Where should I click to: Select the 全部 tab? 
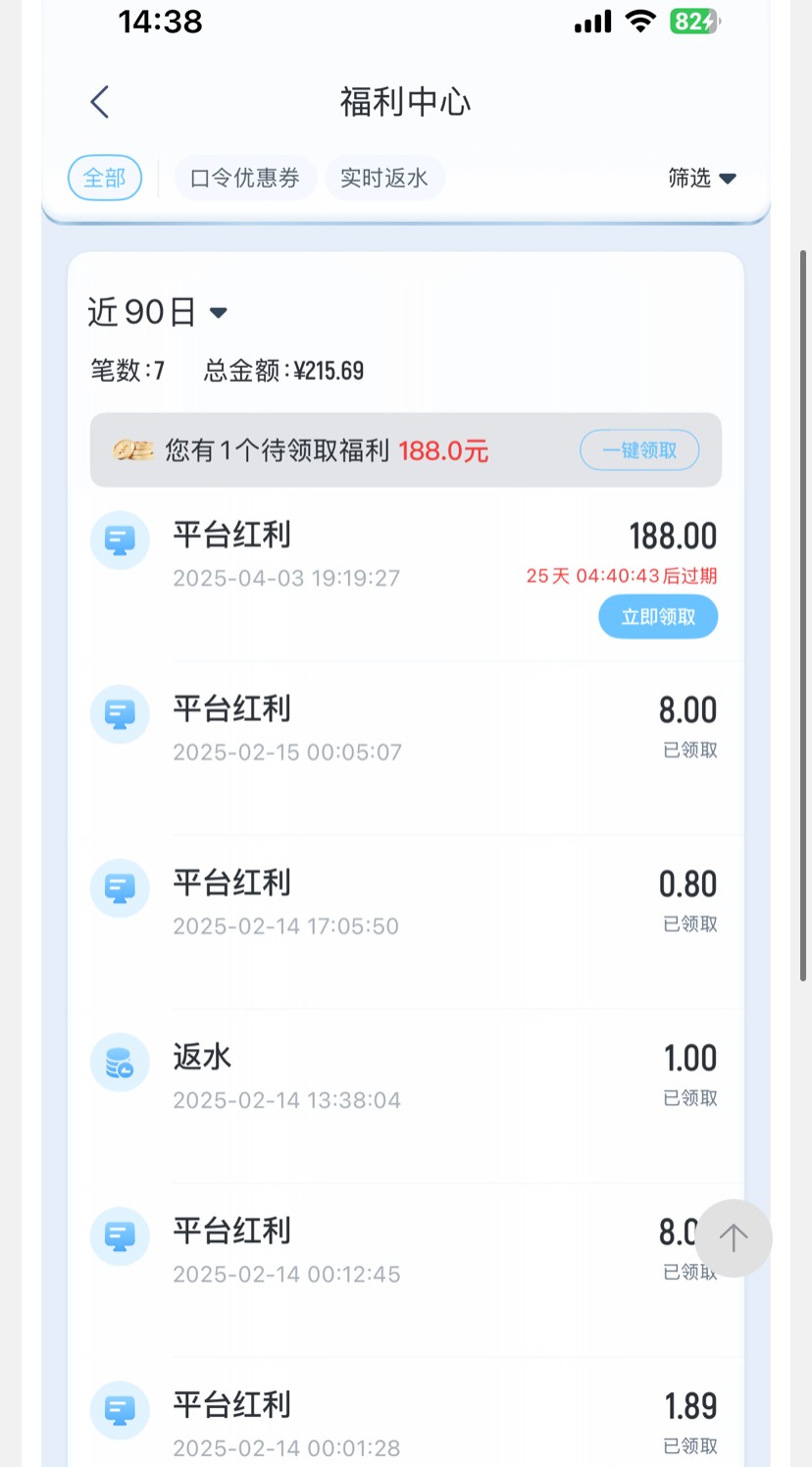point(105,179)
